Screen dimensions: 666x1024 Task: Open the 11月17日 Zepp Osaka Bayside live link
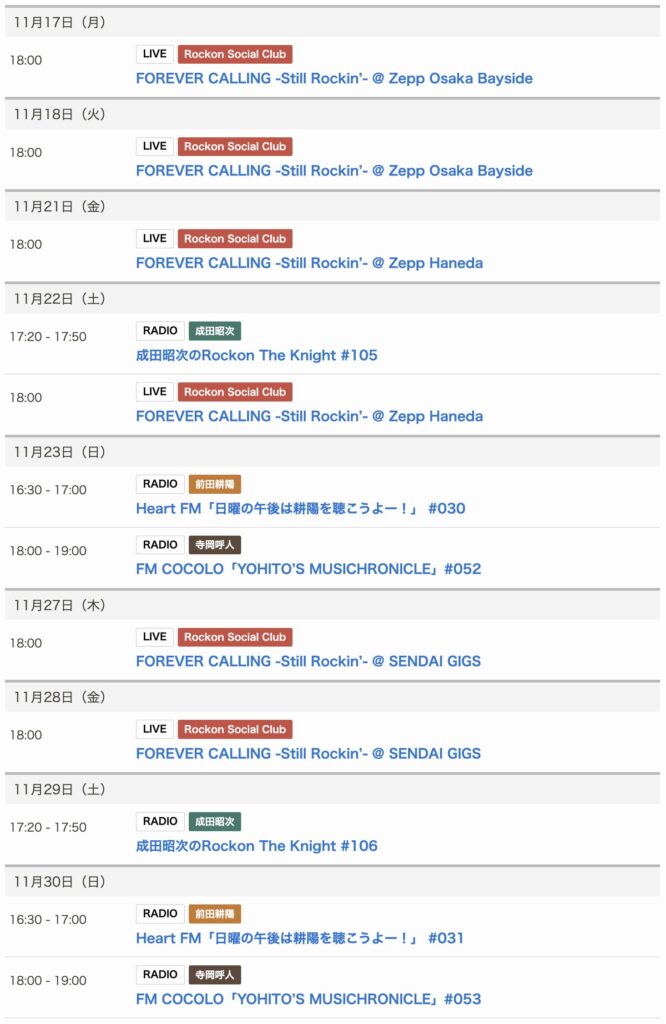click(334, 79)
